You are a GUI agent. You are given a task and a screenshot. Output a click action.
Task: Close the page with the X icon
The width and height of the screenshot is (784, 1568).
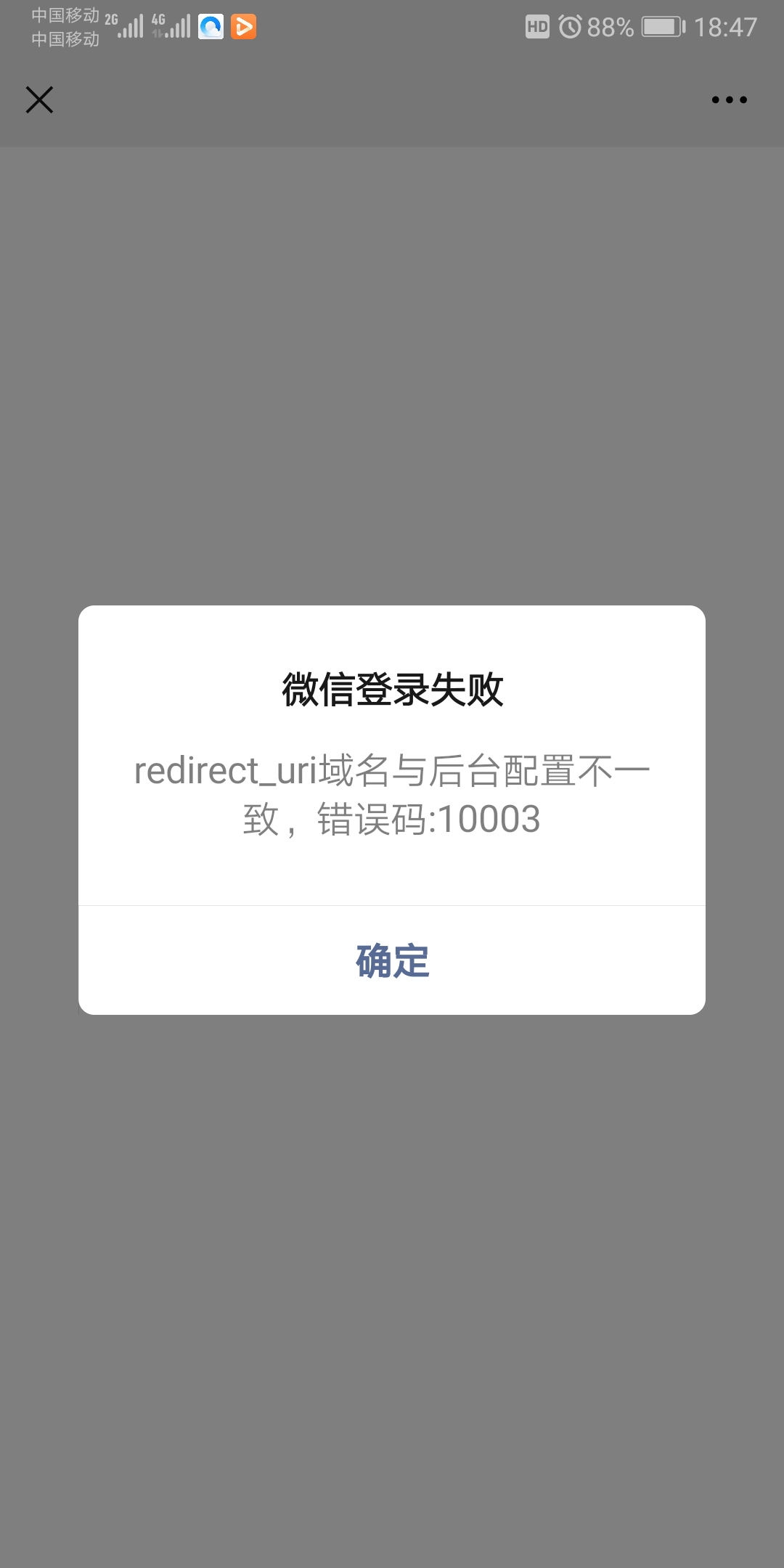[39, 99]
